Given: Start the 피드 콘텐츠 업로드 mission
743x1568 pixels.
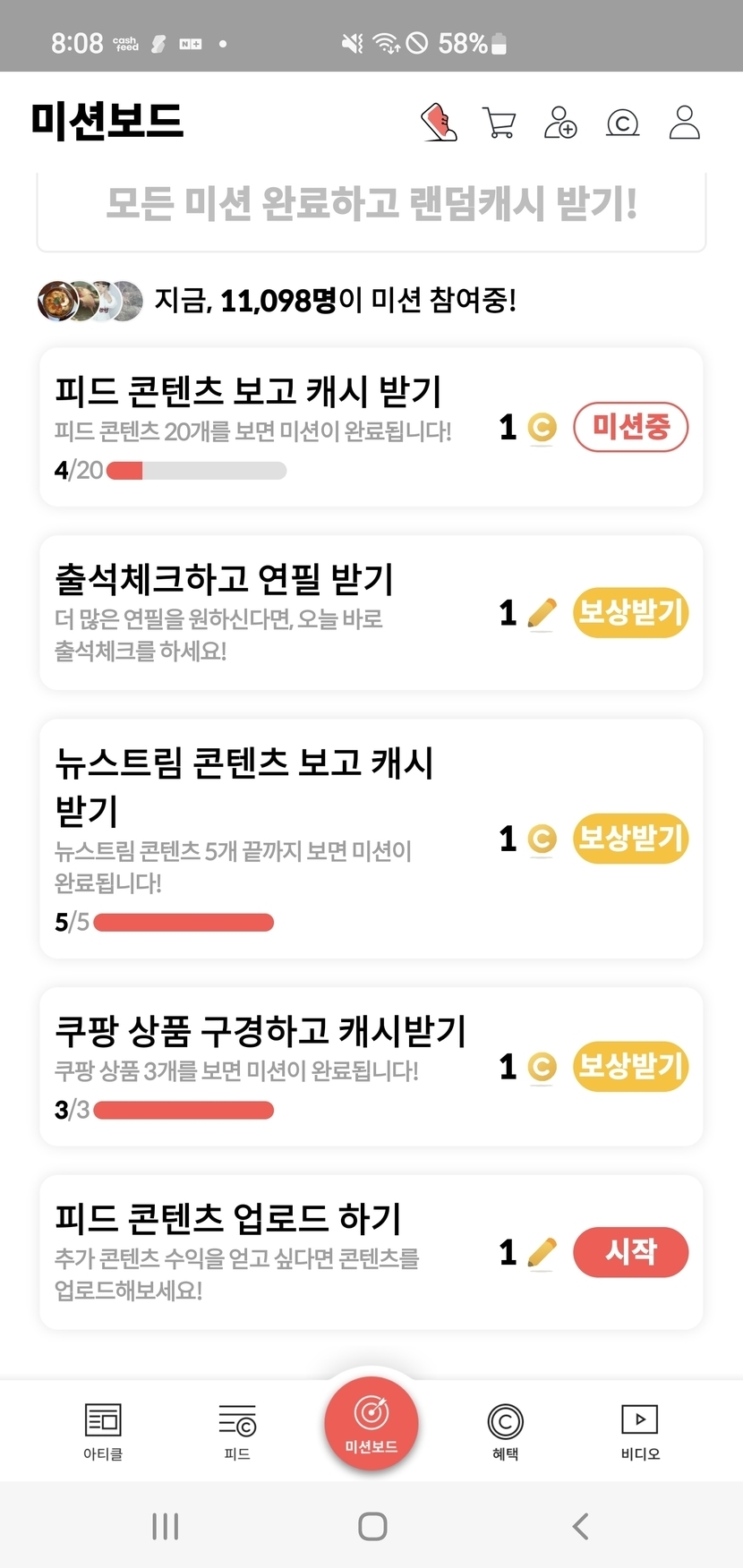Looking at the screenshot, I should pos(630,1251).
